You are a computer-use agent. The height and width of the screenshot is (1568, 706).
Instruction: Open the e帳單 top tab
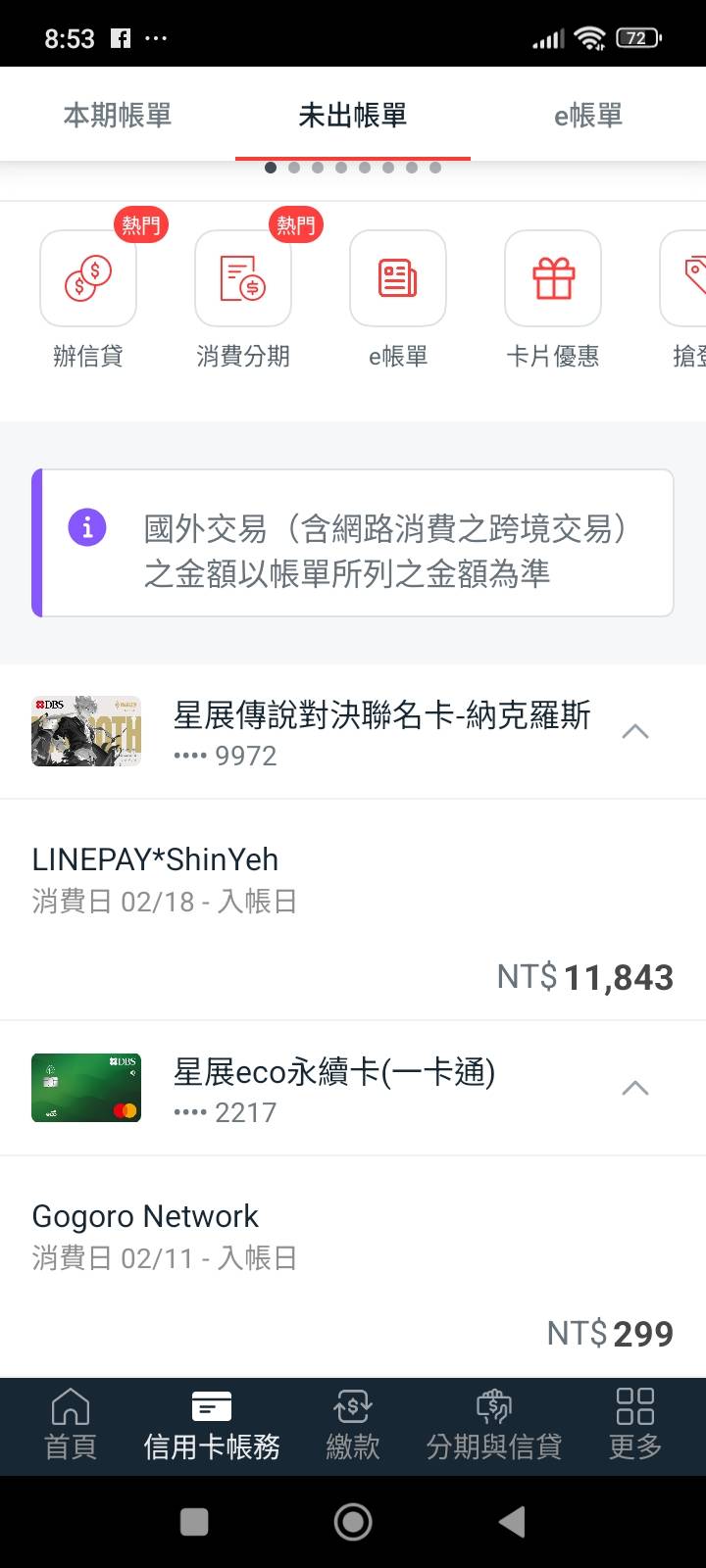588,116
